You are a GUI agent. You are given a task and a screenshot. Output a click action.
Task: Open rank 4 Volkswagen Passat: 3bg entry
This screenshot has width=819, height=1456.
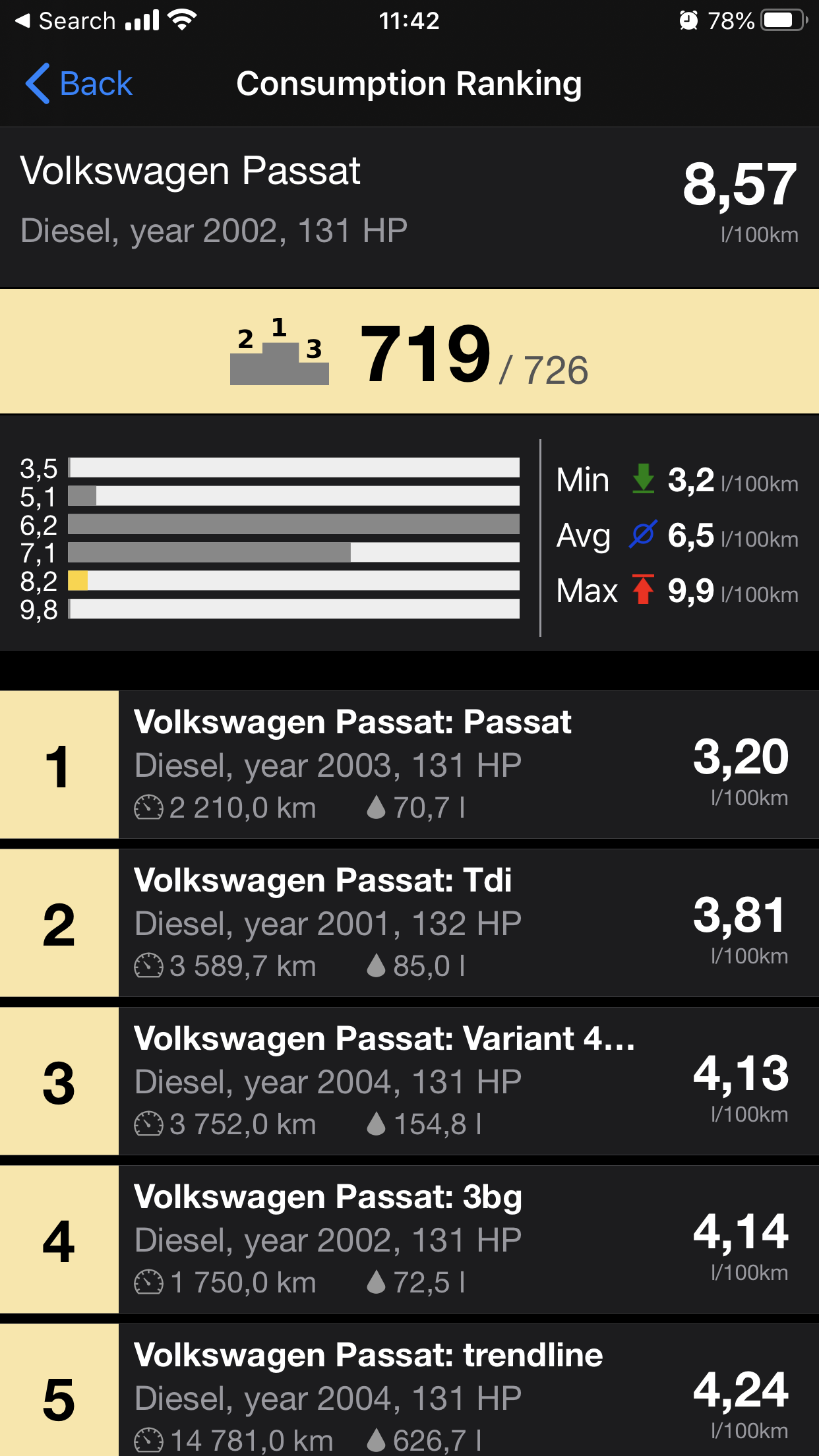tap(409, 1240)
